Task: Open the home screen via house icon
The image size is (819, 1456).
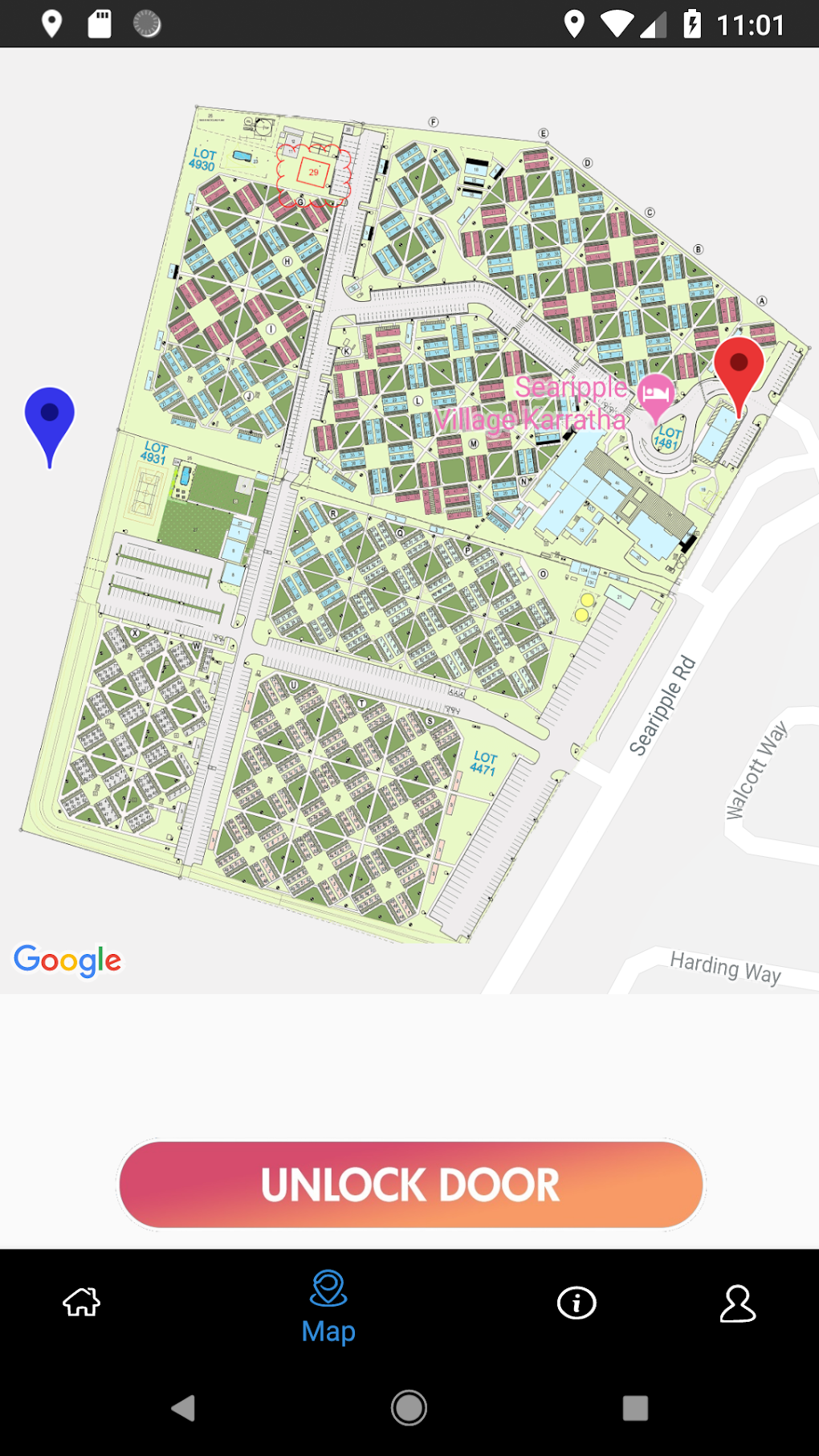Action: [81, 1303]
